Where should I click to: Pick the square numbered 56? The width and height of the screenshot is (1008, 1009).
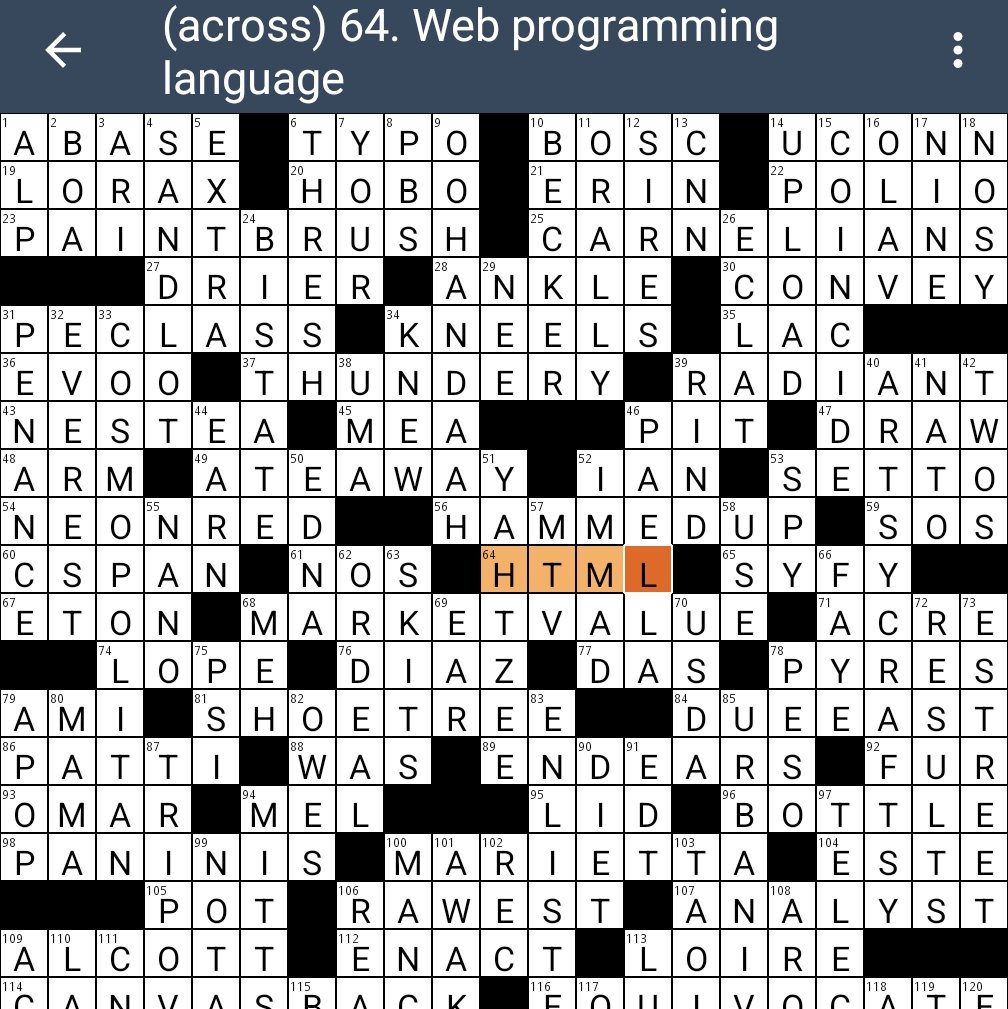pos(457,522)
